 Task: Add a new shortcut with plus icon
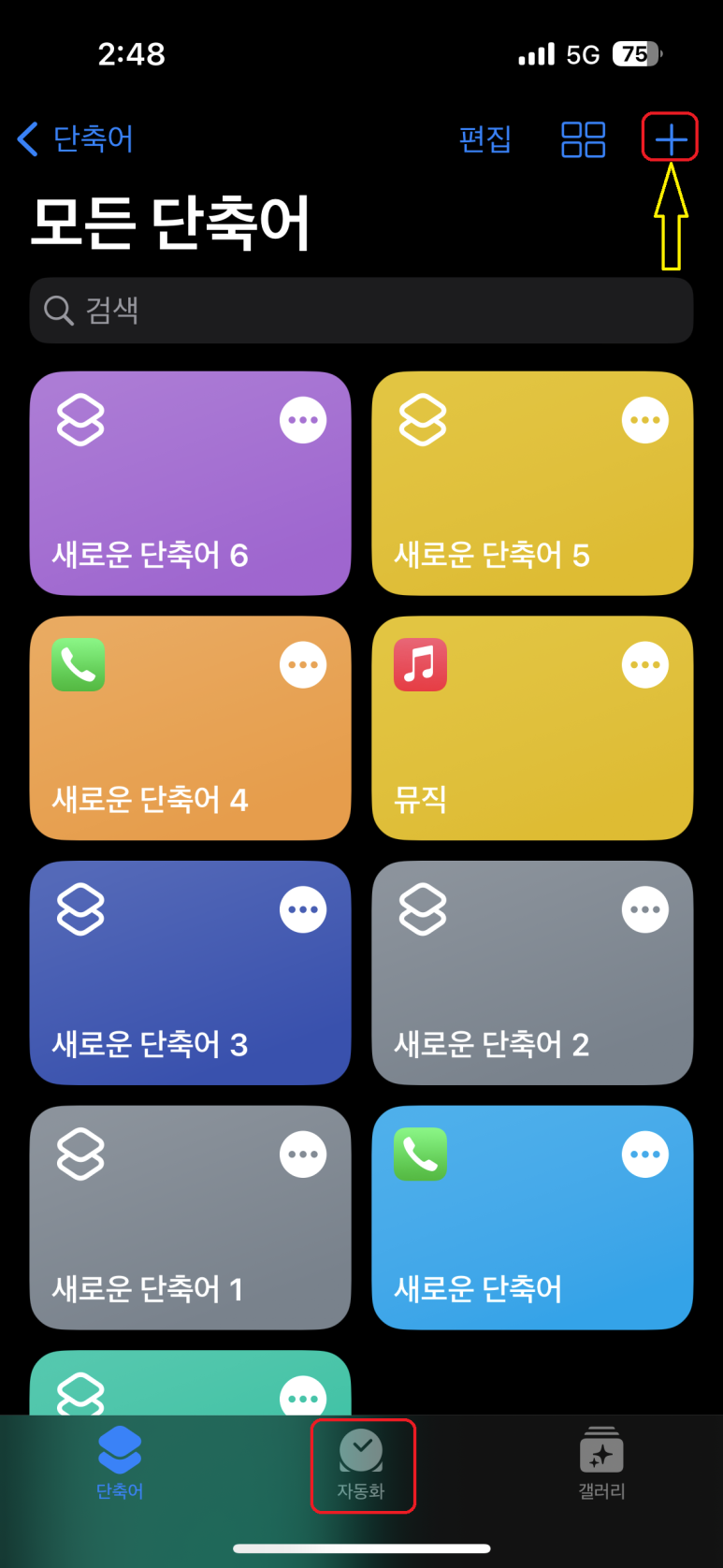[670, 139]
